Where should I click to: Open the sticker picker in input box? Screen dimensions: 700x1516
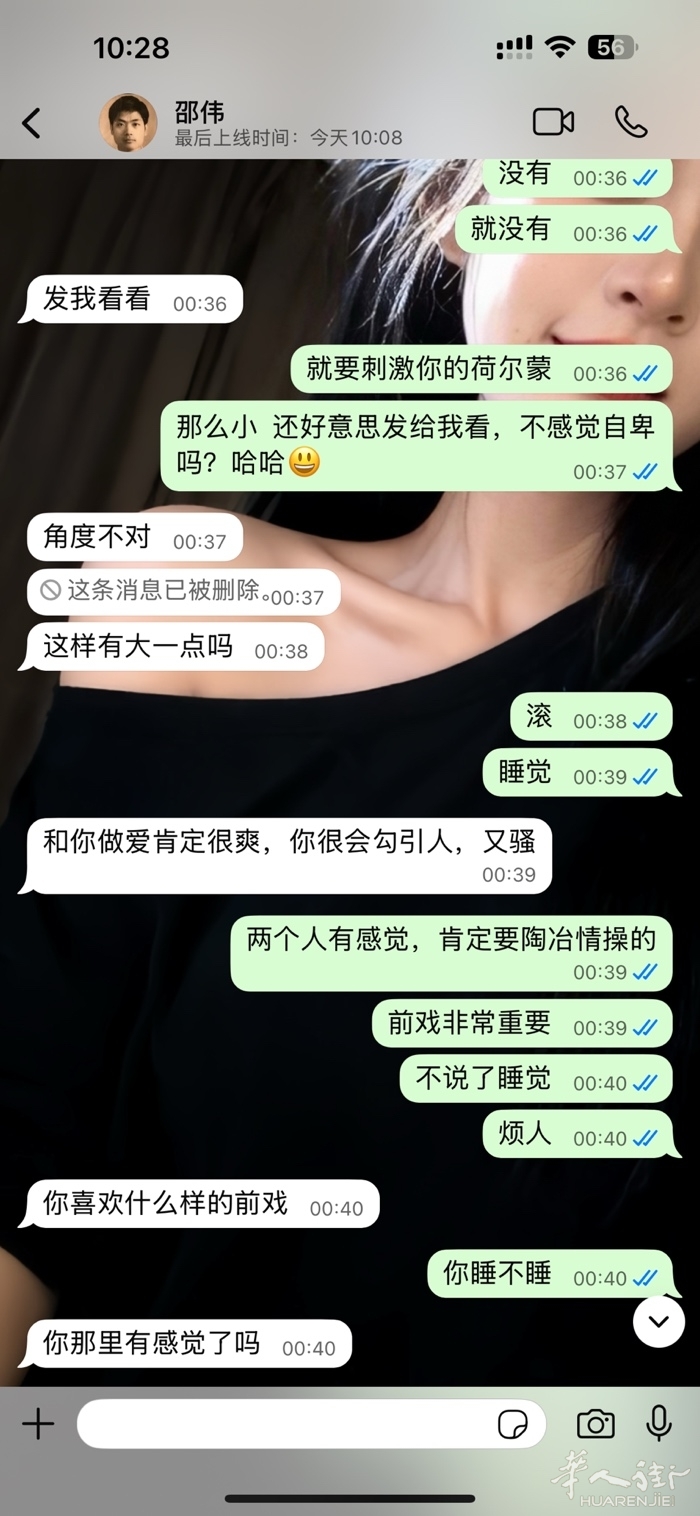(x=514, y=1423)
